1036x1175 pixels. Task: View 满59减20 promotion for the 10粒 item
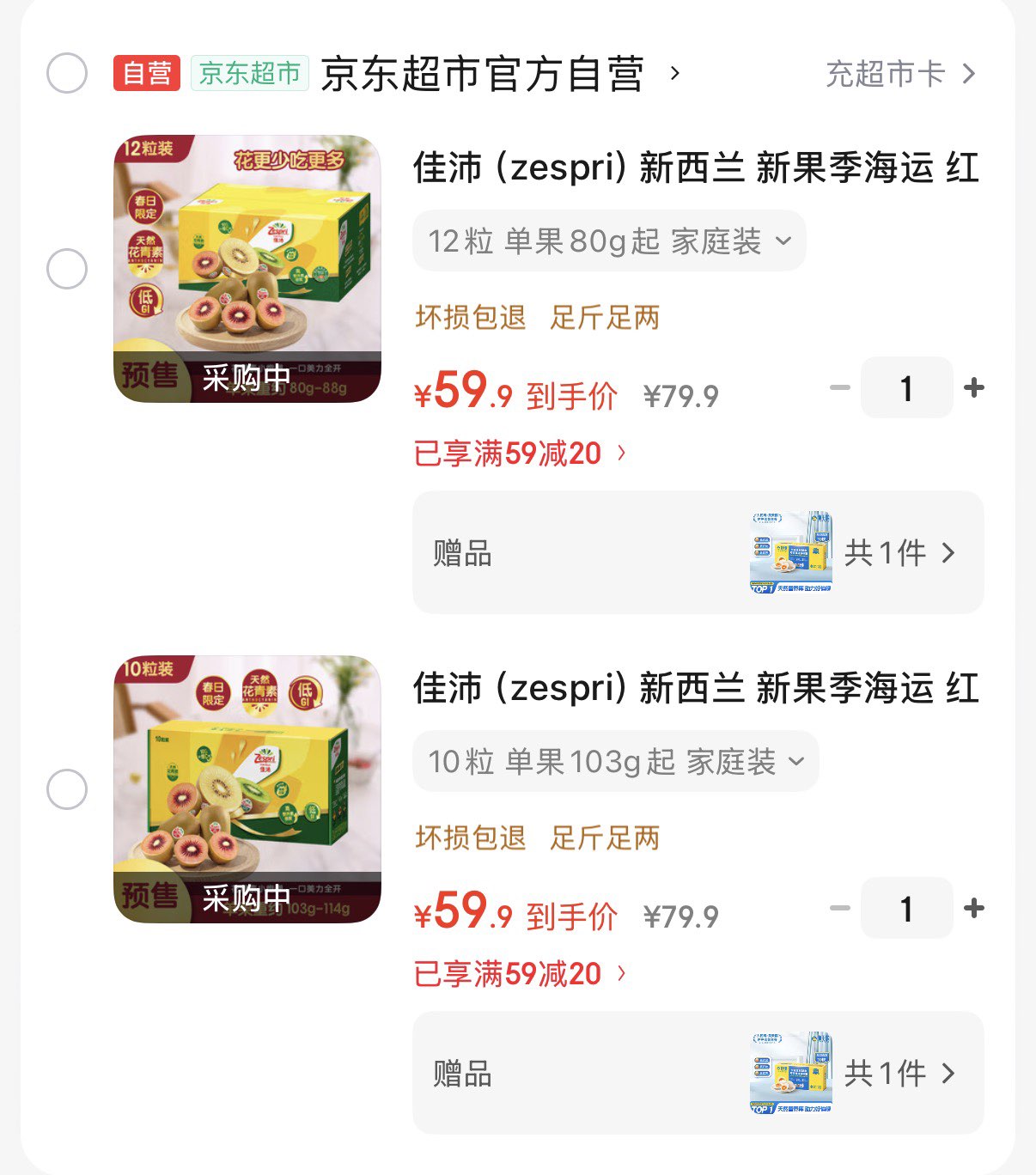(520, 974)
